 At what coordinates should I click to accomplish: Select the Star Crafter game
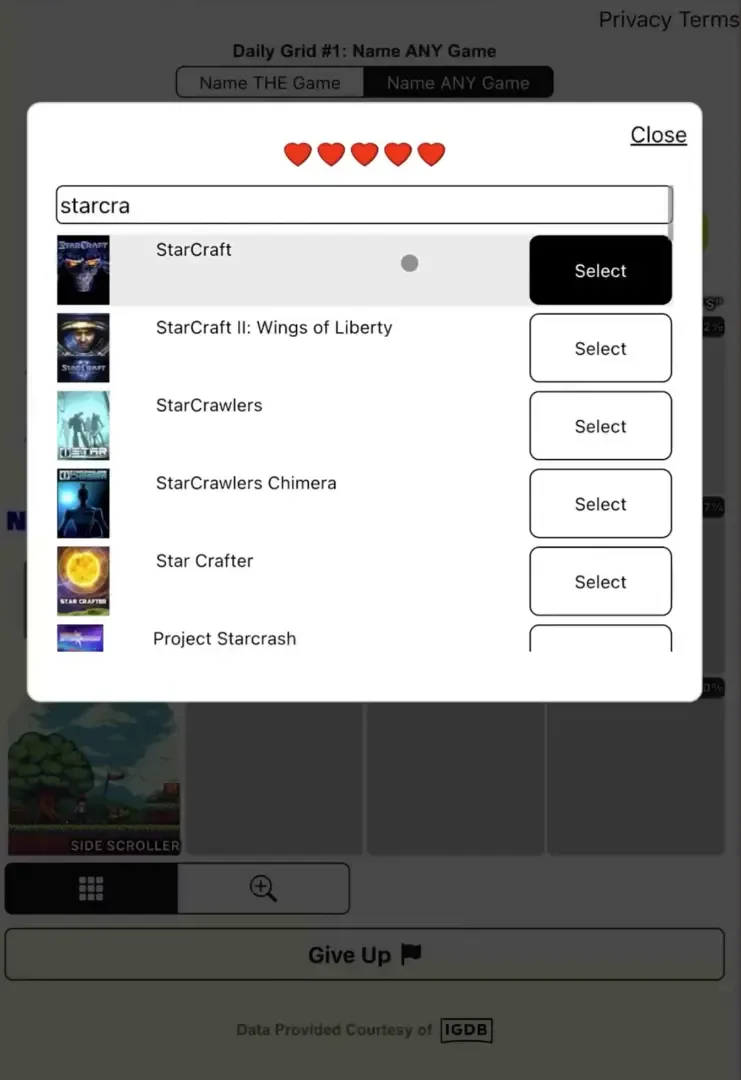[600, 582]
